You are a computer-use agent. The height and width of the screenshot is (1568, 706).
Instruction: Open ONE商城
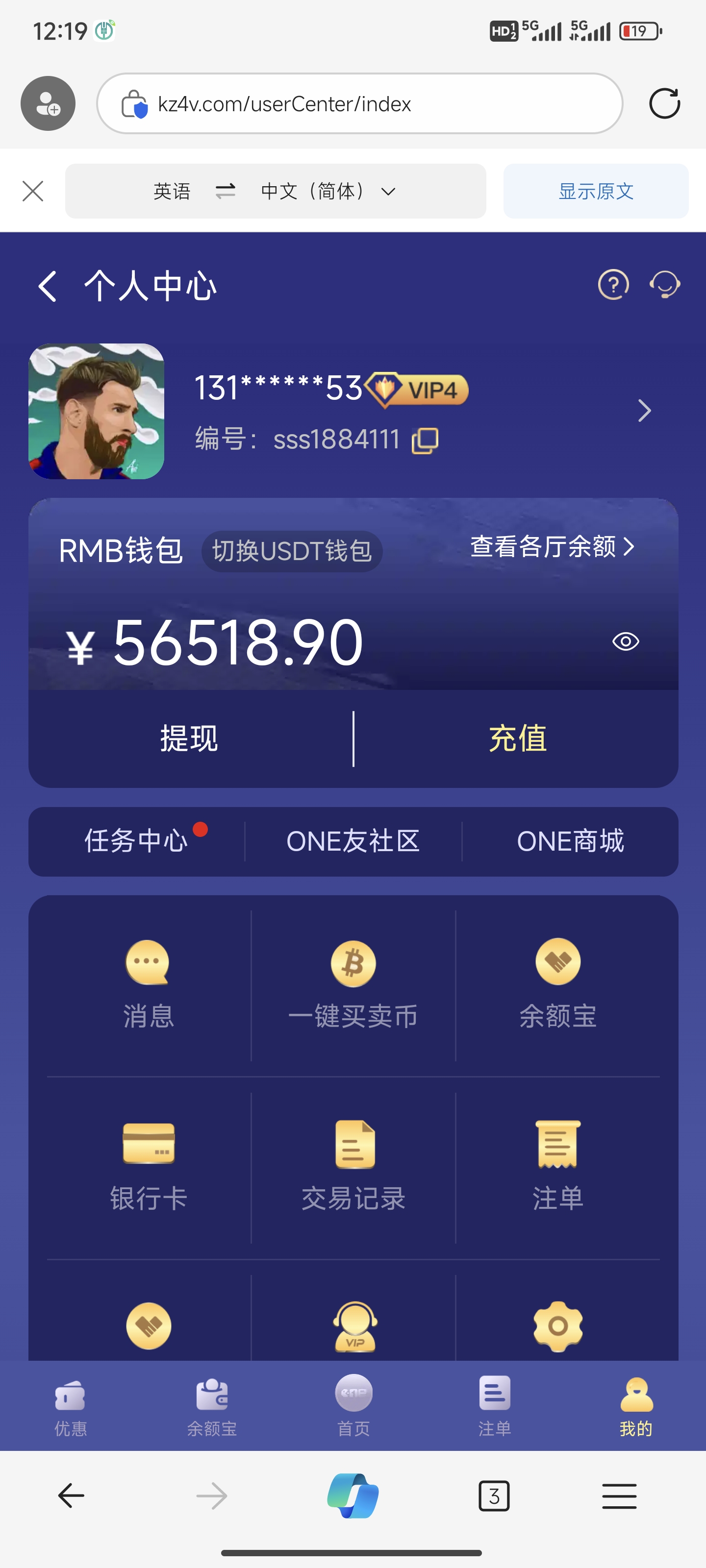[570, 841]
